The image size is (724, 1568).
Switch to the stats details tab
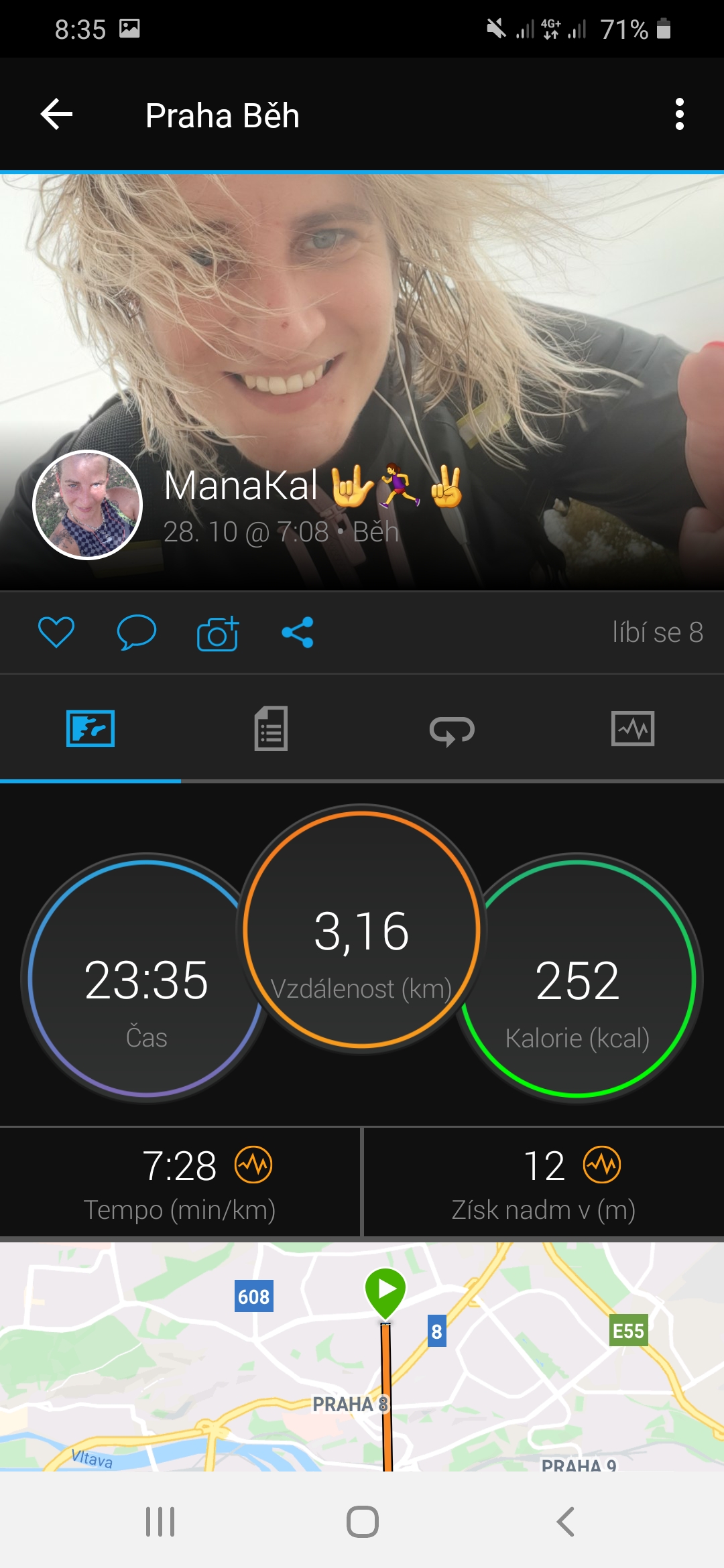pos(271,728)
